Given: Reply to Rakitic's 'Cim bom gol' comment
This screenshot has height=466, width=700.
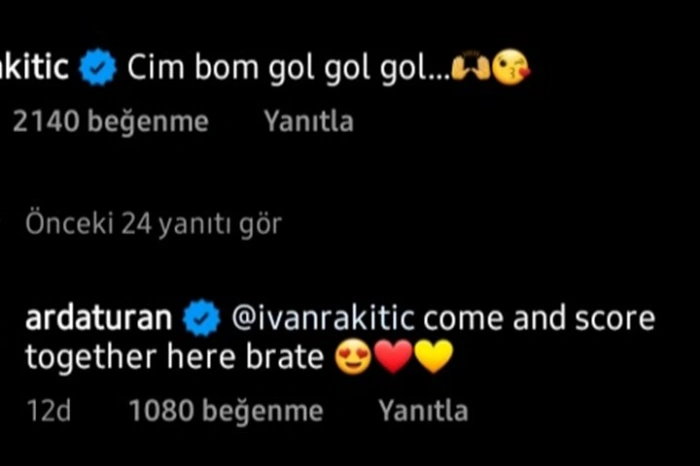Looking at the screenshot, I should pyautogui.click(x=308, y=122).
